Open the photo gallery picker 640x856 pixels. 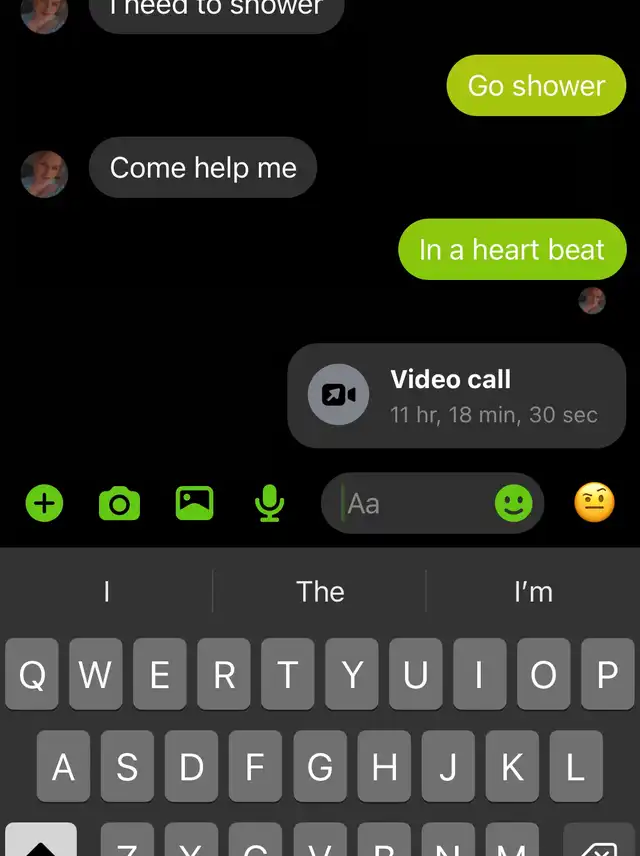click(x=194, y=503)
